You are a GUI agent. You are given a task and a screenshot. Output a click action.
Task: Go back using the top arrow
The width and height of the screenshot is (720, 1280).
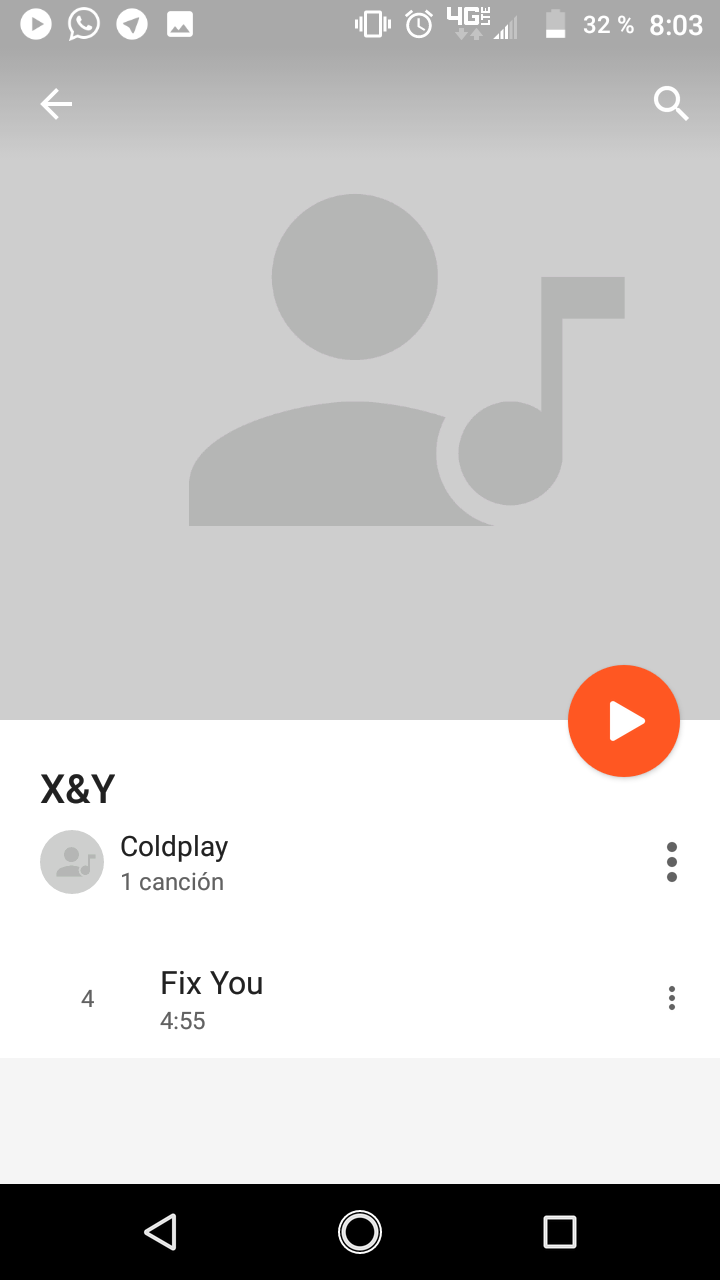click(x=56, y=104)
